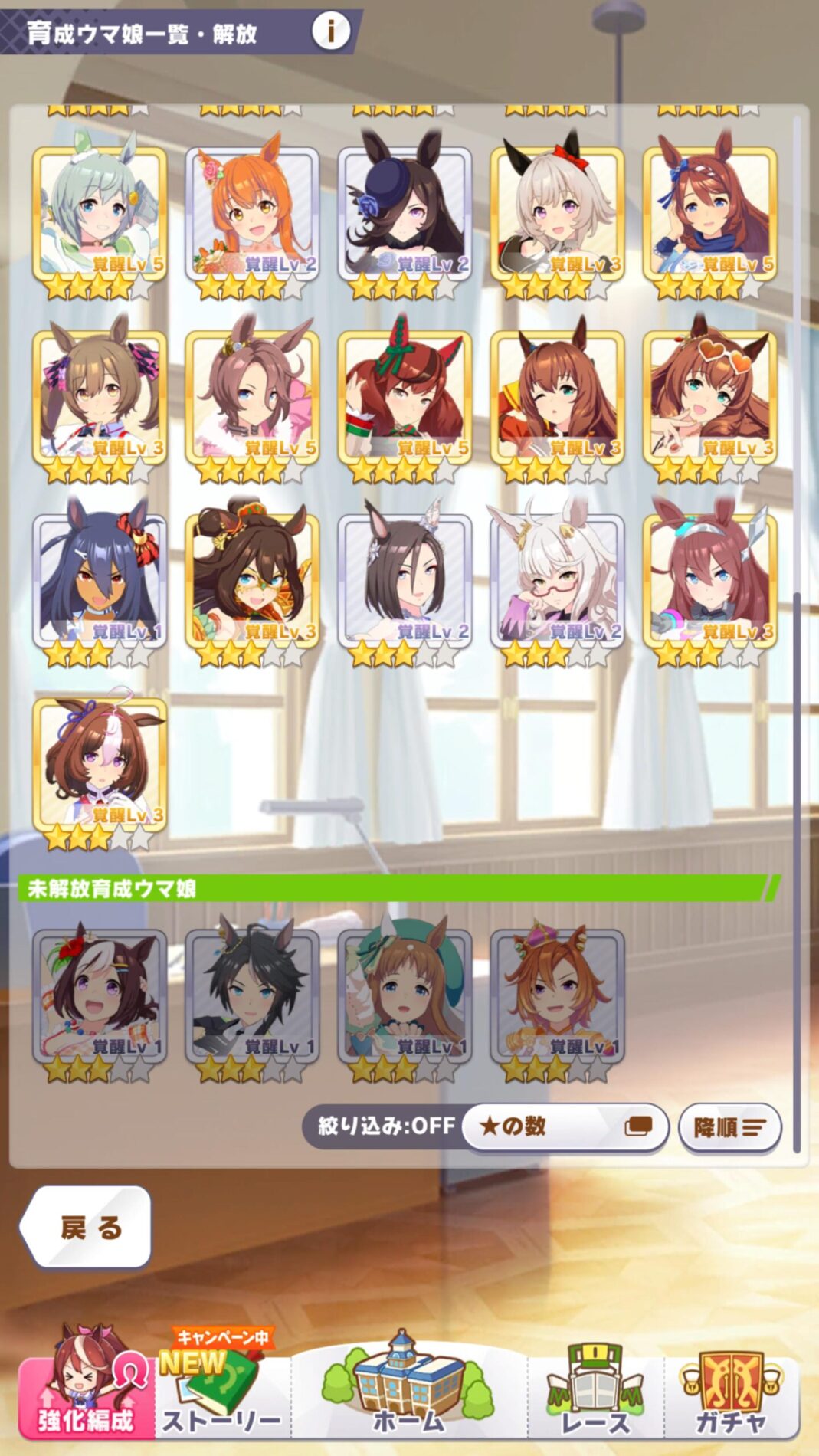Viewport: 819px width, 1456px height.
Task: Select the mint-haired character with 覚醒Lv 5
Action: (x=100, y=215)
